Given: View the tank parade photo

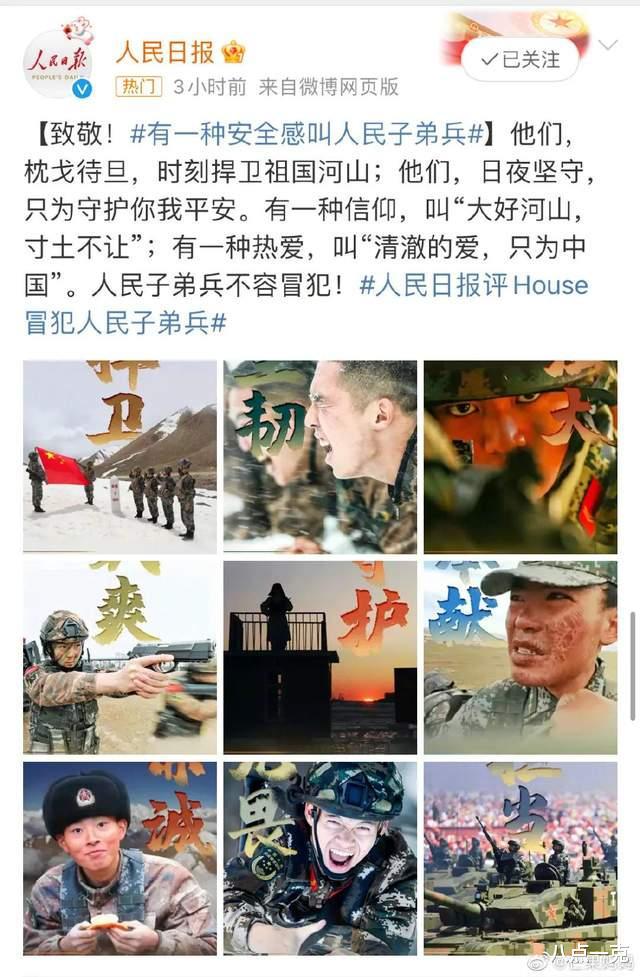Looking at the screenshot, I should (x=520, y=858).
